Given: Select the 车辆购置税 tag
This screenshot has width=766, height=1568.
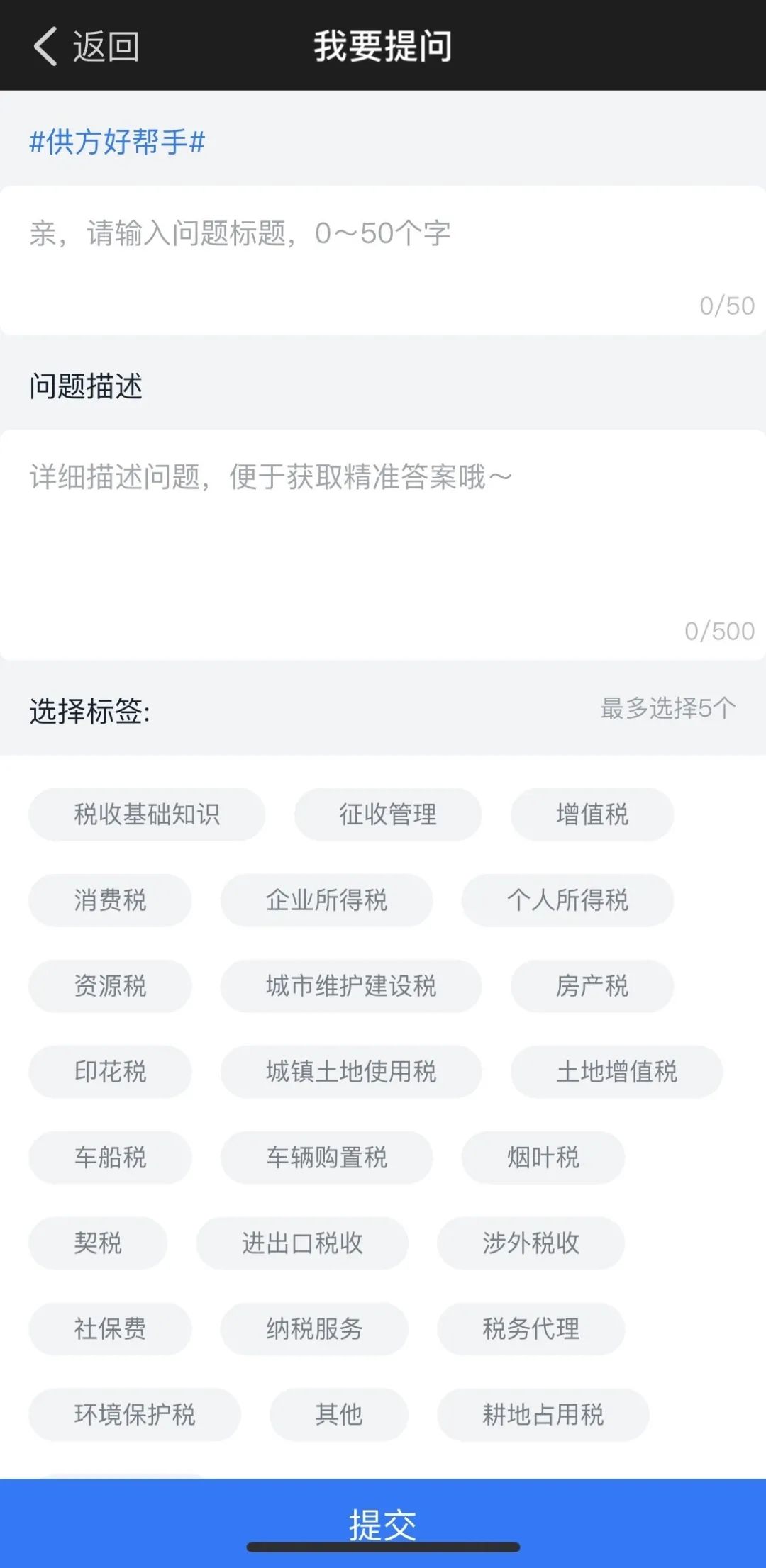Looking at the screenshot, I should point(326,1158).
